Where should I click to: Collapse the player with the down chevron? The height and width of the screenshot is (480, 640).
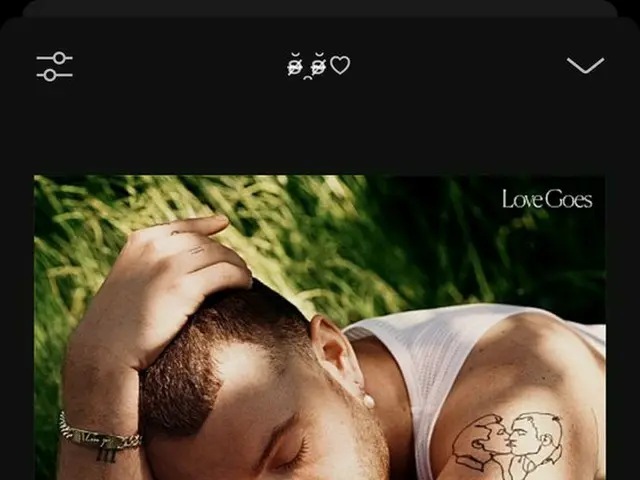point(585,66)
